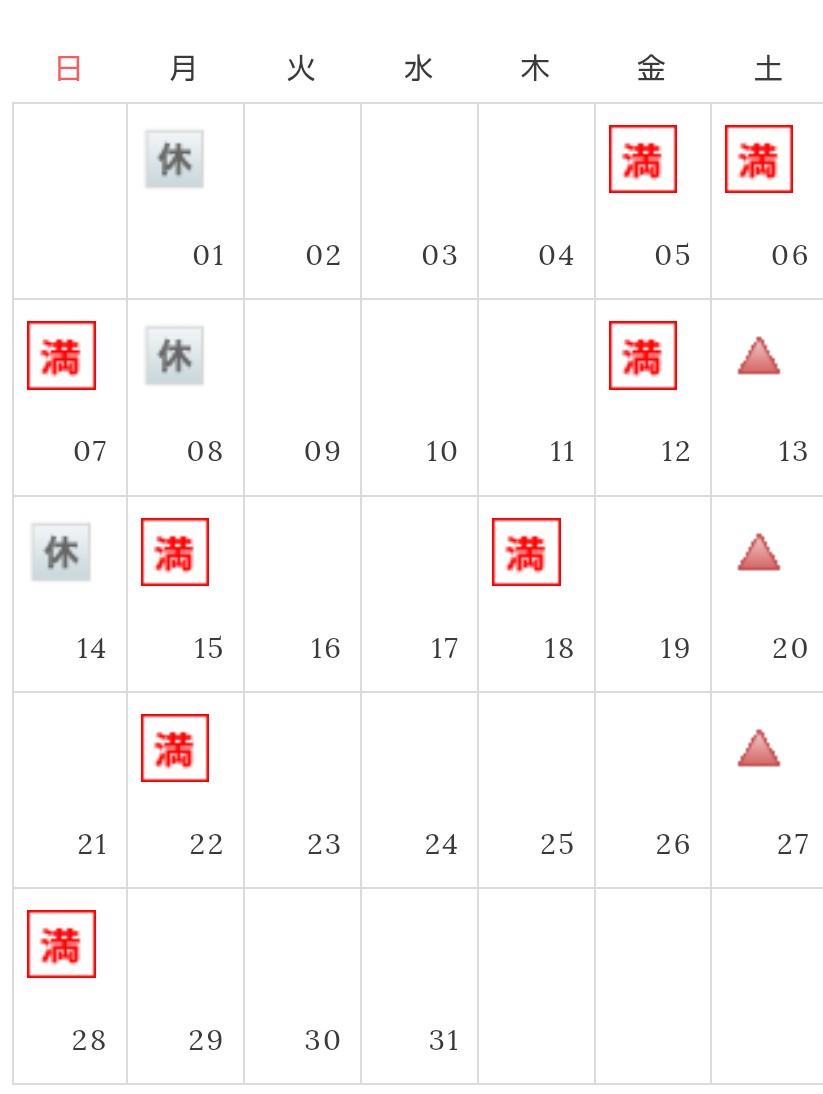Choose date 10 on the calendar
Image resolution: width=823 pixels, height=1094 pixels.
click(x=440, y=452)
